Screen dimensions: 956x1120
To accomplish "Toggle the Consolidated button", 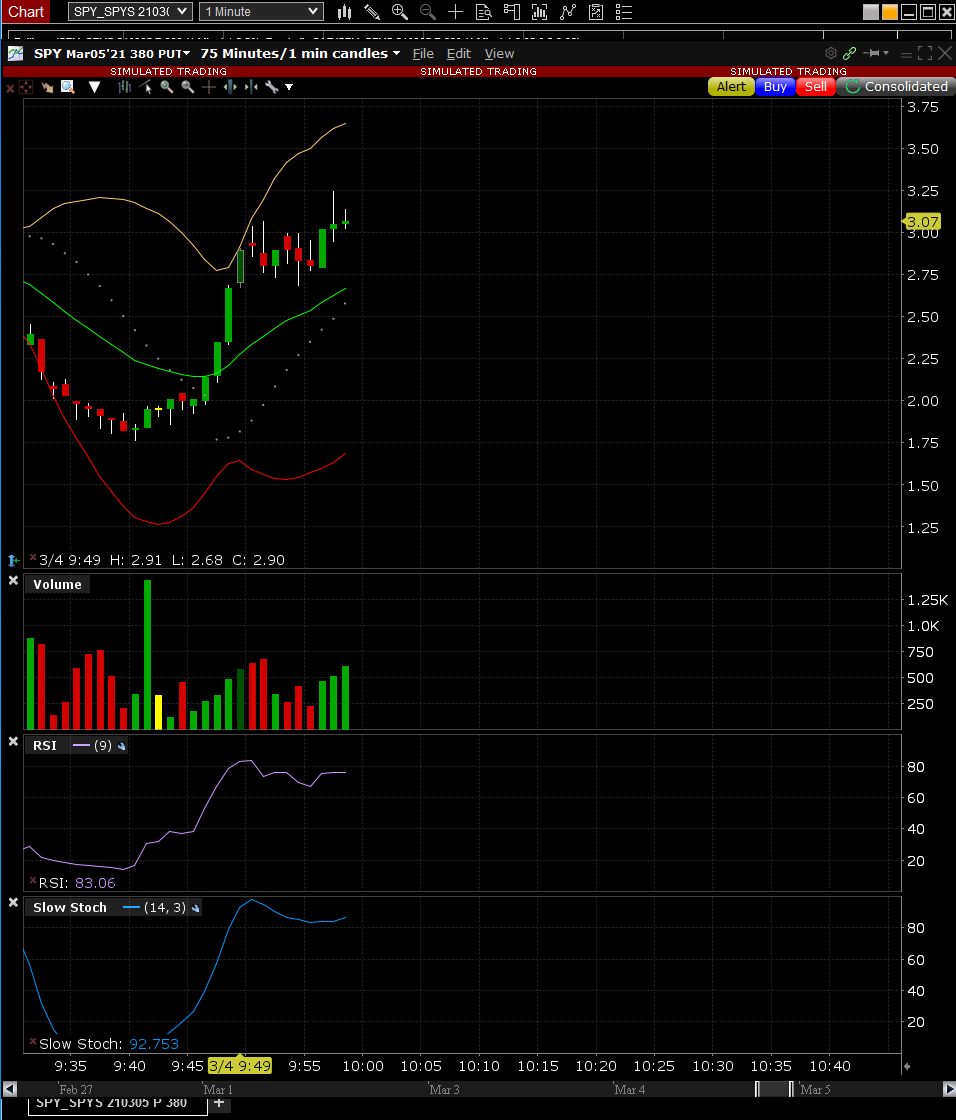I will 894,86.
